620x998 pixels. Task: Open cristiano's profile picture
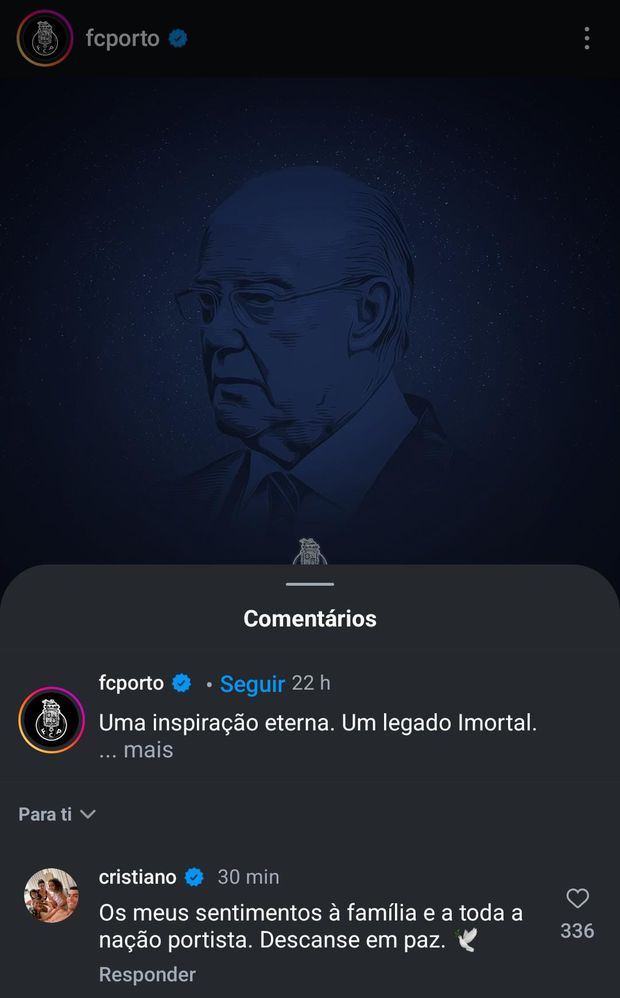(51, 895)
